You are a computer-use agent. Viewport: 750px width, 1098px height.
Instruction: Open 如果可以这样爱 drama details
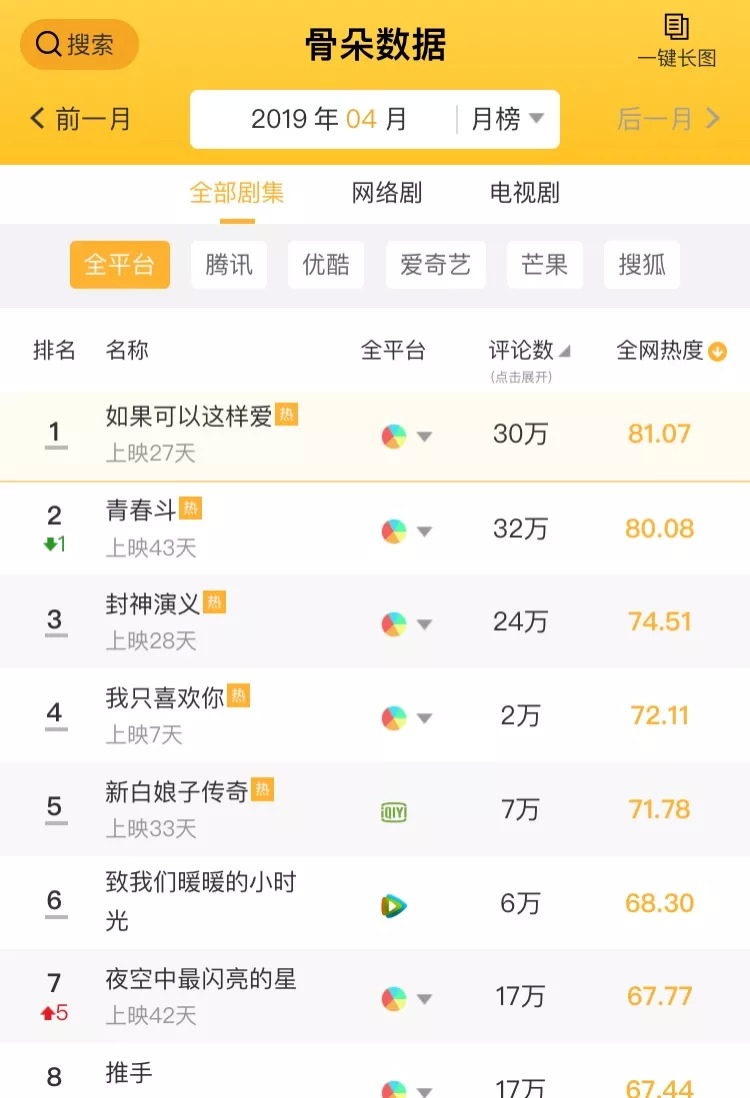pos(189,416)
